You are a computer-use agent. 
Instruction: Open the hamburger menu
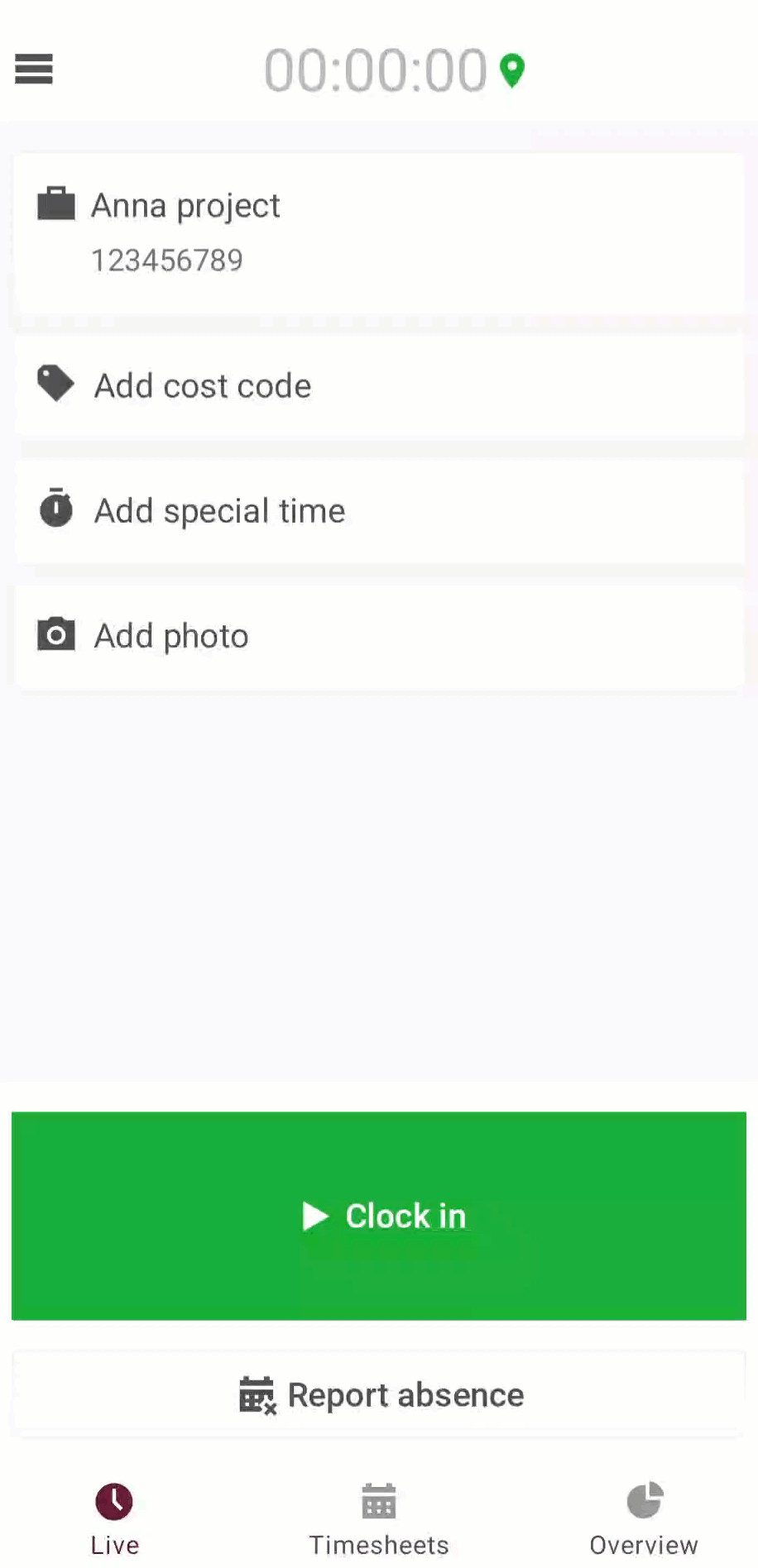[34, 69]
